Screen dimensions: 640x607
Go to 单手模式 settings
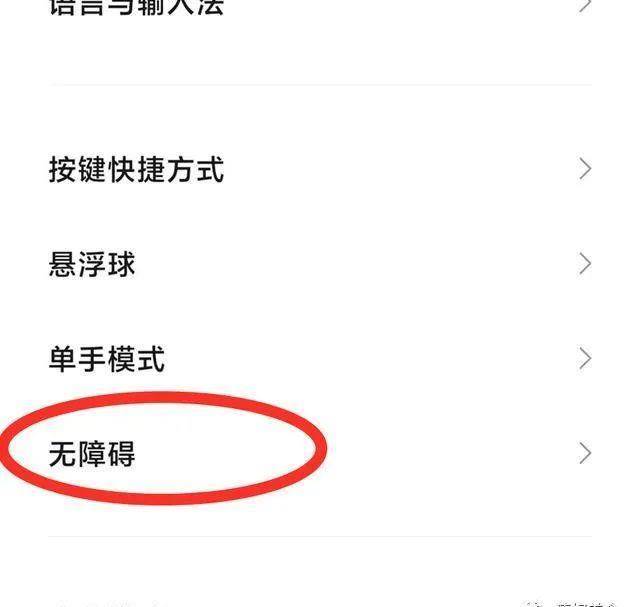tap(107, 359)
